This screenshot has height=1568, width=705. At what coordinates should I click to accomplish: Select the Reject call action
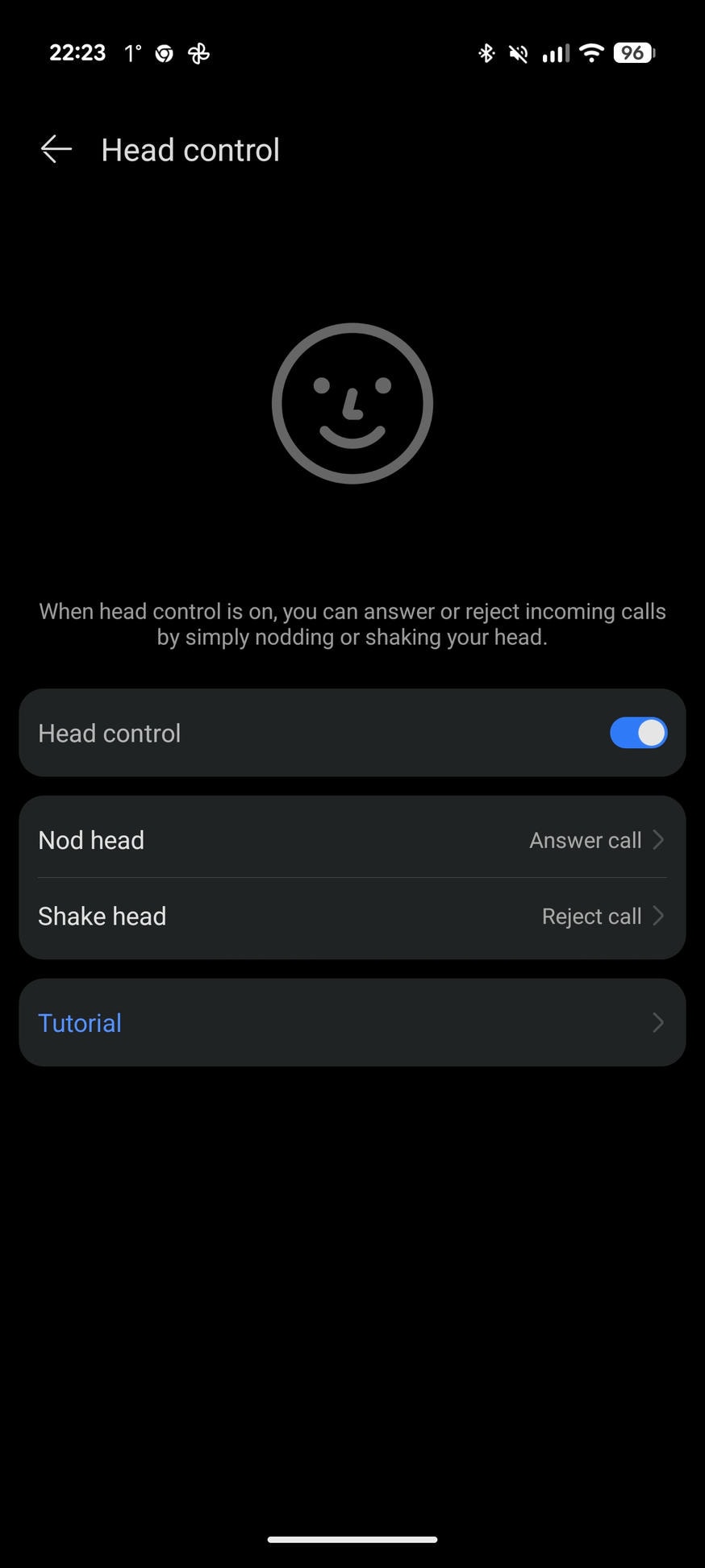[x=591, y=916]
